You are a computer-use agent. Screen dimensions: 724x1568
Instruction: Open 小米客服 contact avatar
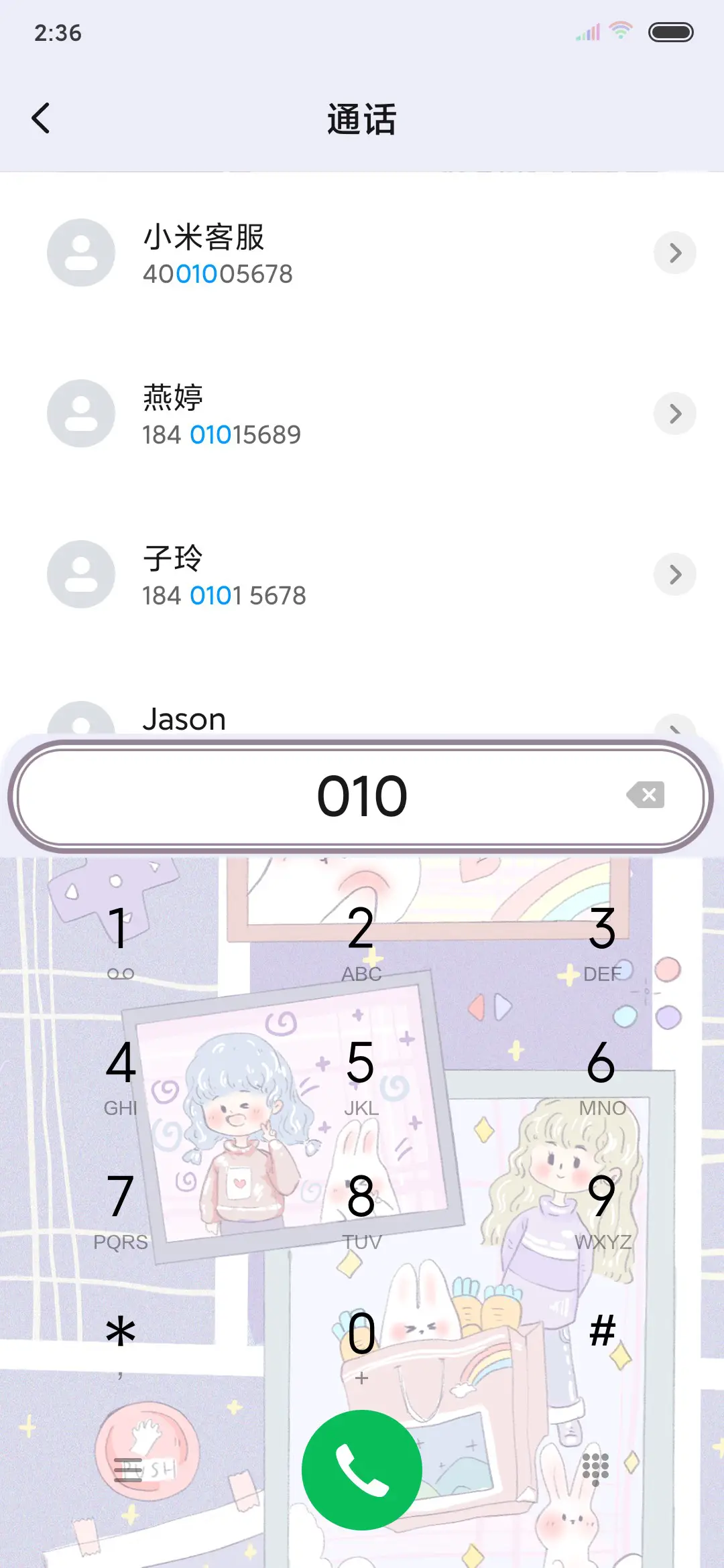click(x=80, y=253)
